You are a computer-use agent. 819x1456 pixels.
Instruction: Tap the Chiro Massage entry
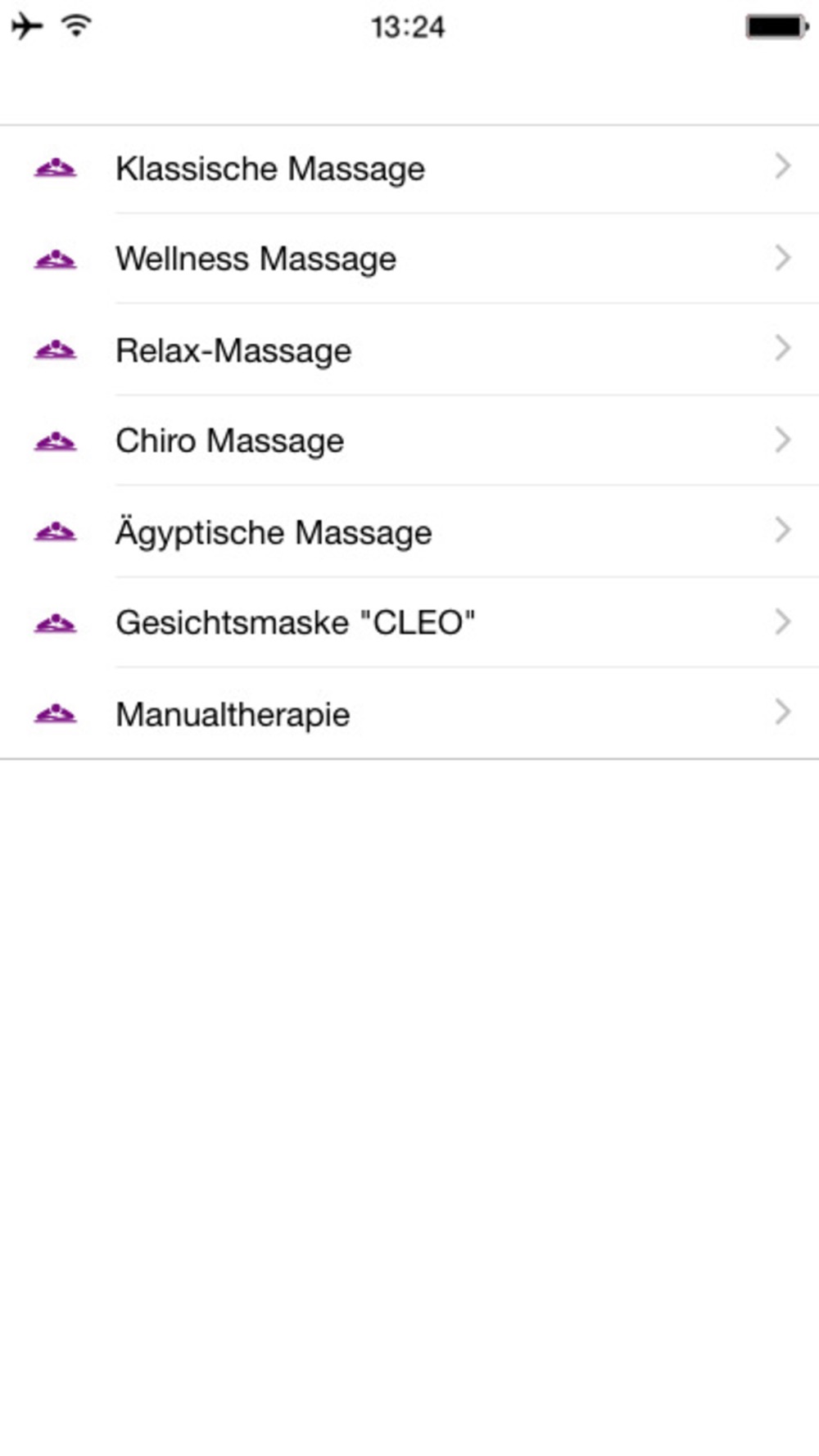coord(409,441)
